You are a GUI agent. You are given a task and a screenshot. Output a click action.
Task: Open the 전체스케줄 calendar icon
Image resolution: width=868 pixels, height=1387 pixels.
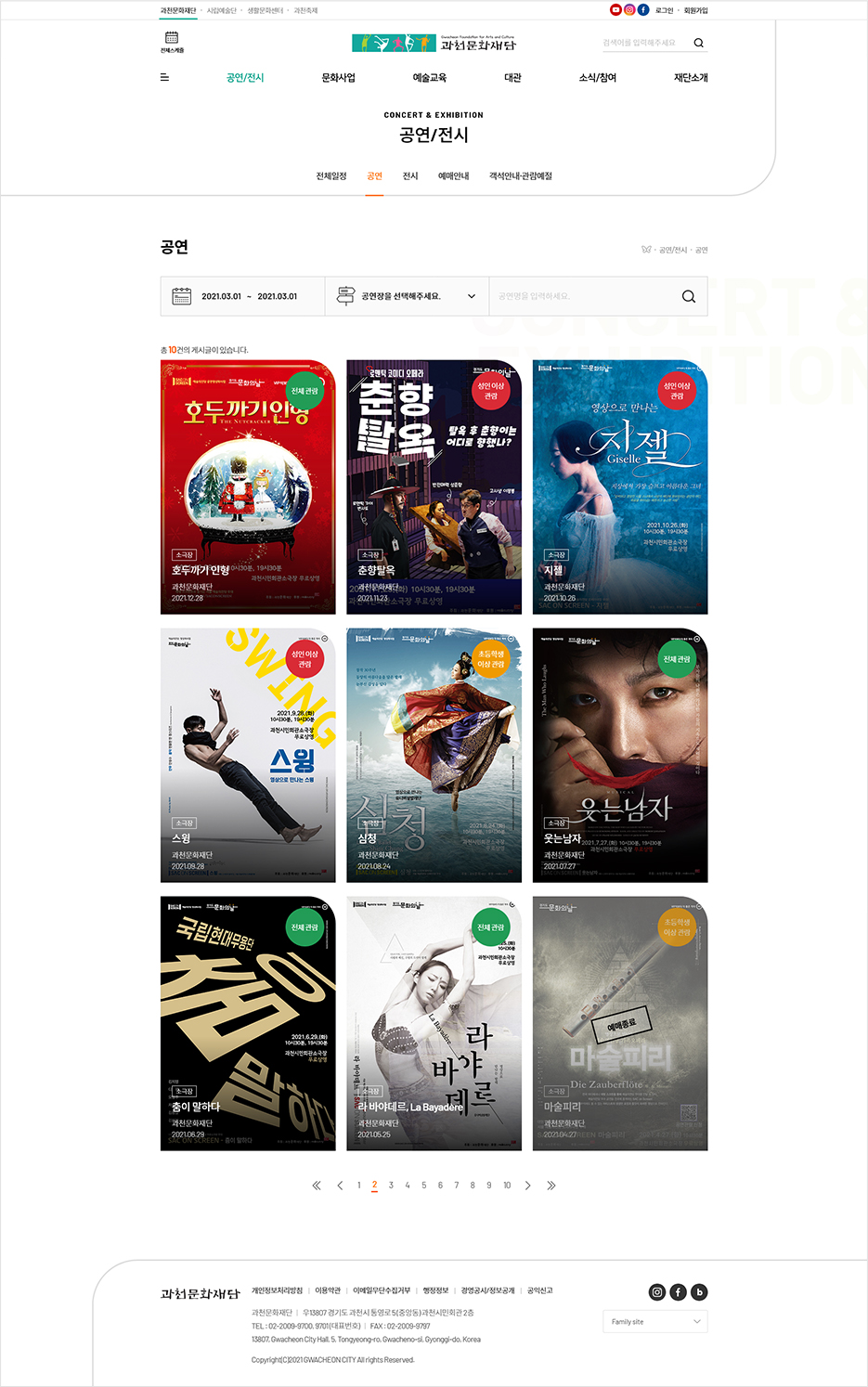(172, 39)
